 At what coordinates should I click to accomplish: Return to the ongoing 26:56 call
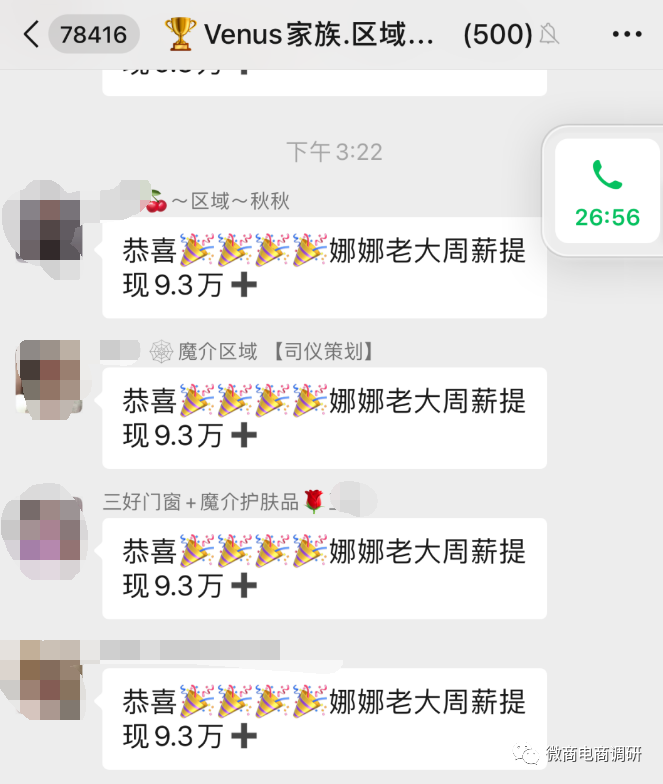pos(607,190)
